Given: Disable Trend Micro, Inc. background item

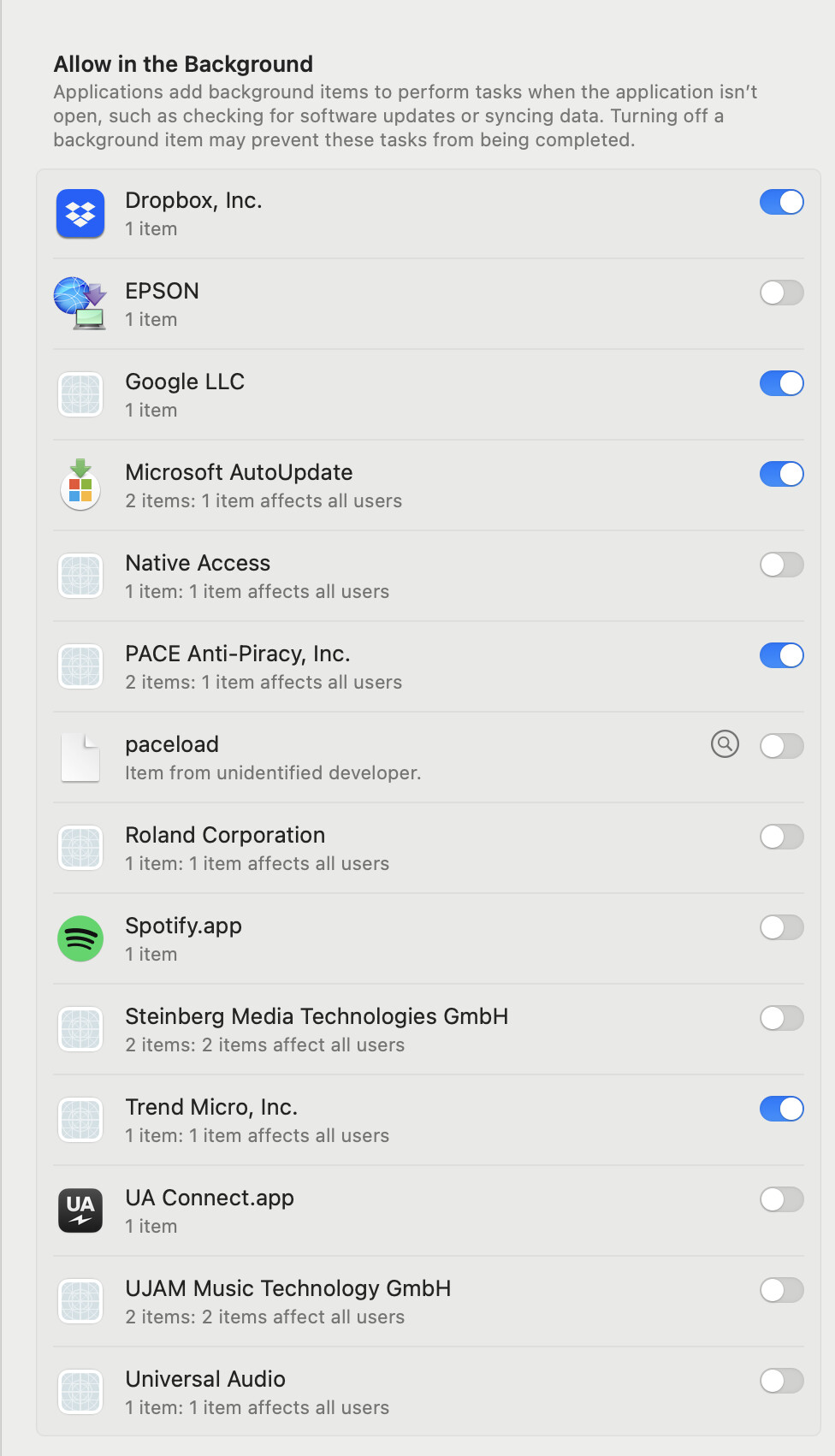Looking at the screenshot, I should pyautogui.click(x=781, y=1109).
